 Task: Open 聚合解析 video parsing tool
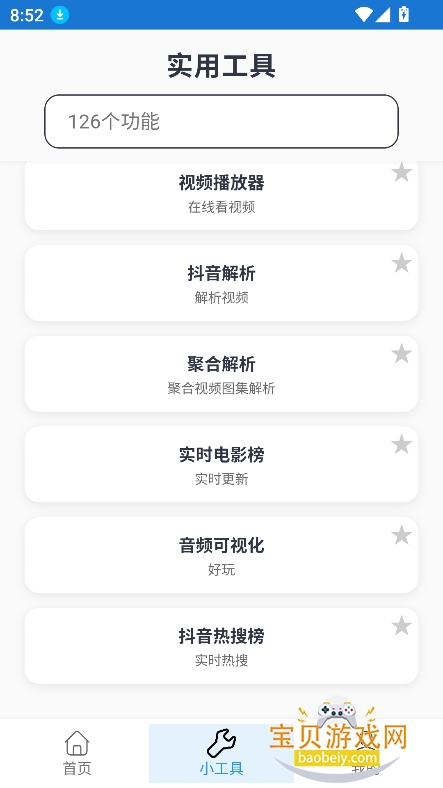(x=222, y=374)
